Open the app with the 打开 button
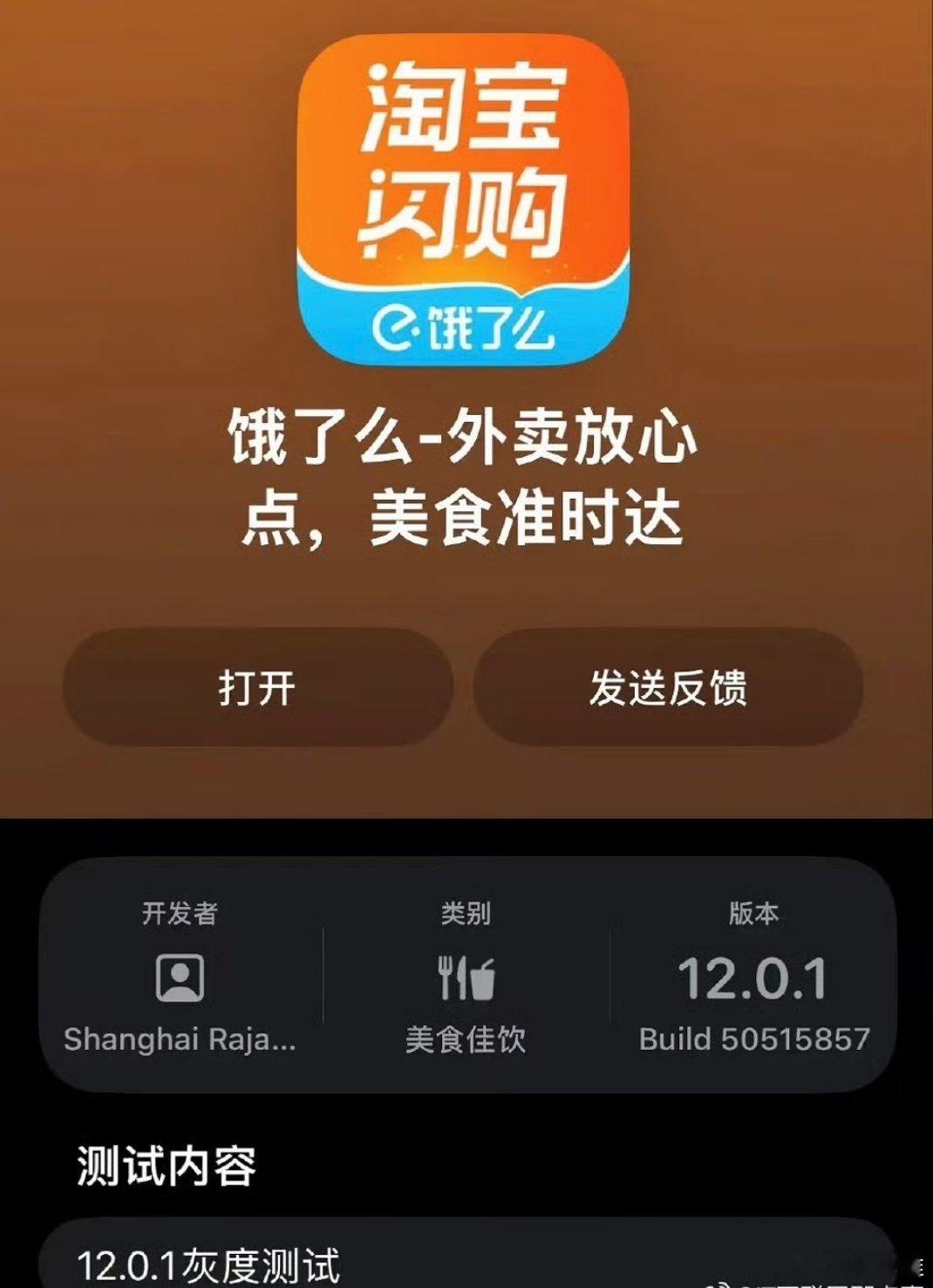Image resolution: width=933 pixels, height=1288 pixels. click(x=256, y=688)
